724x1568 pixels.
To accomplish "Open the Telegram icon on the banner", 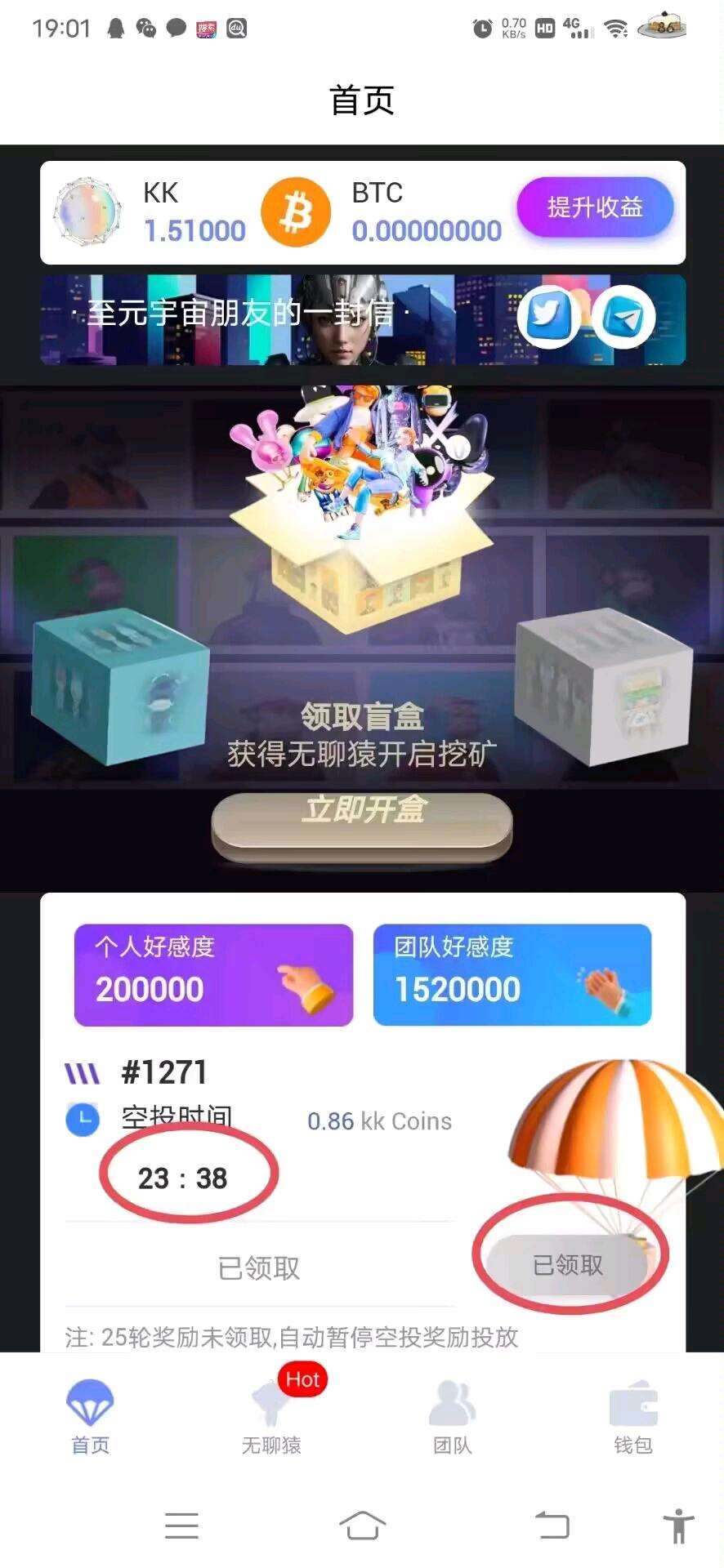I will [623, 317].
